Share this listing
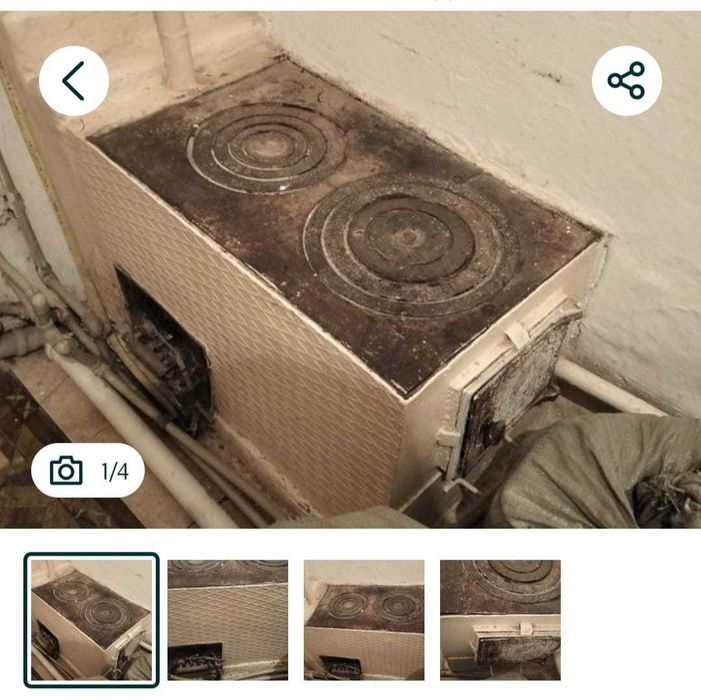This screenshot has width=701, height=700. click(x=626, y=81)
